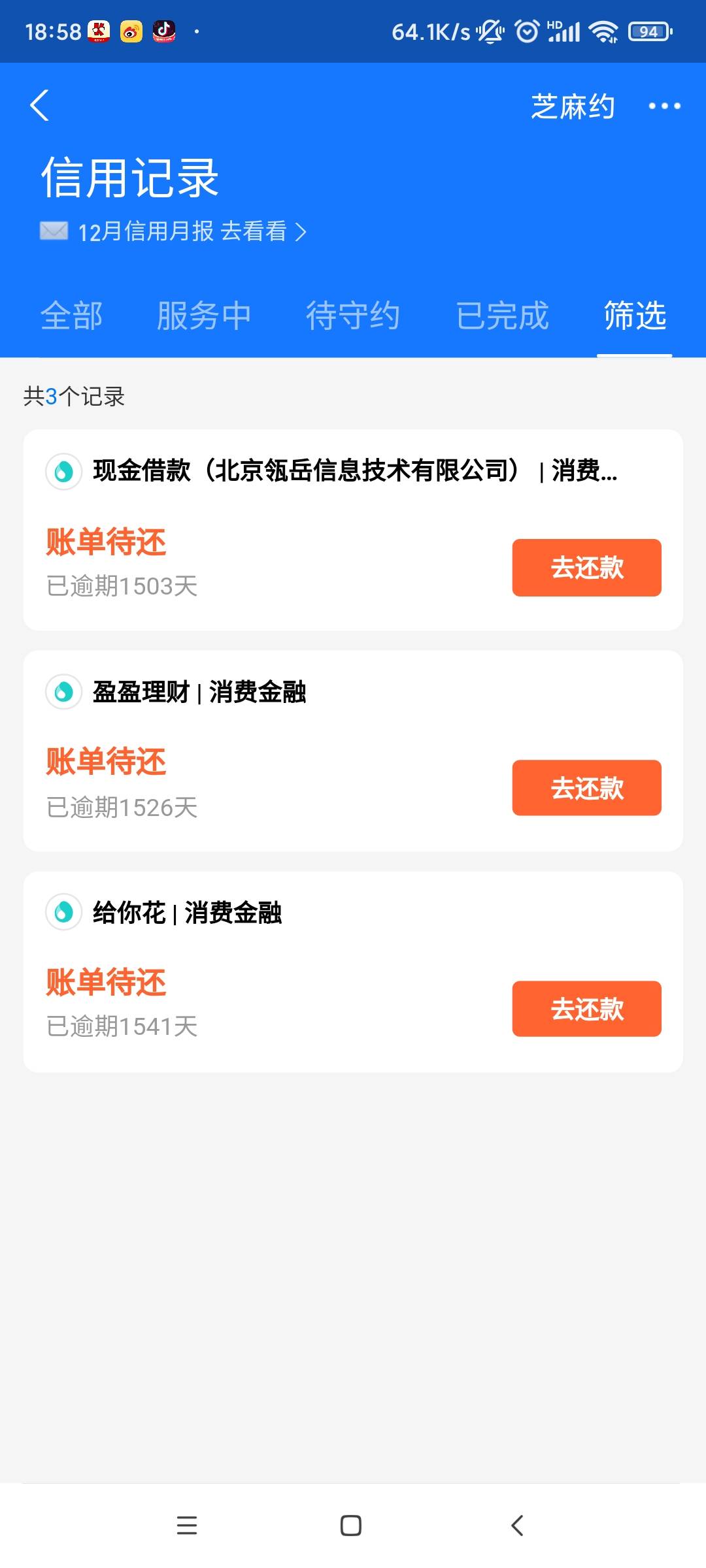Switch to the 全部 tab

pyautogui.click(x=72, y=316)
